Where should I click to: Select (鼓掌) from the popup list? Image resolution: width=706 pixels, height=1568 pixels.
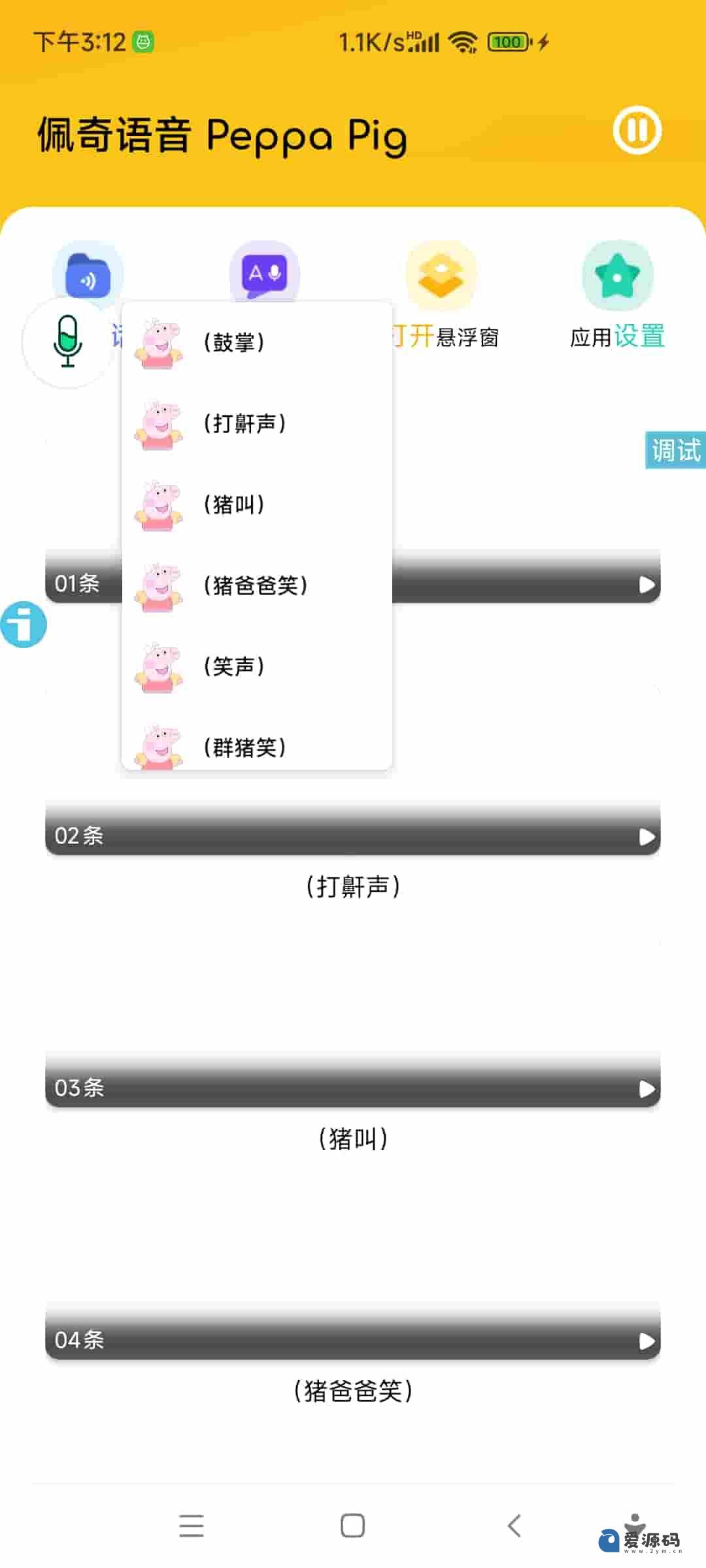pos(256,342)
